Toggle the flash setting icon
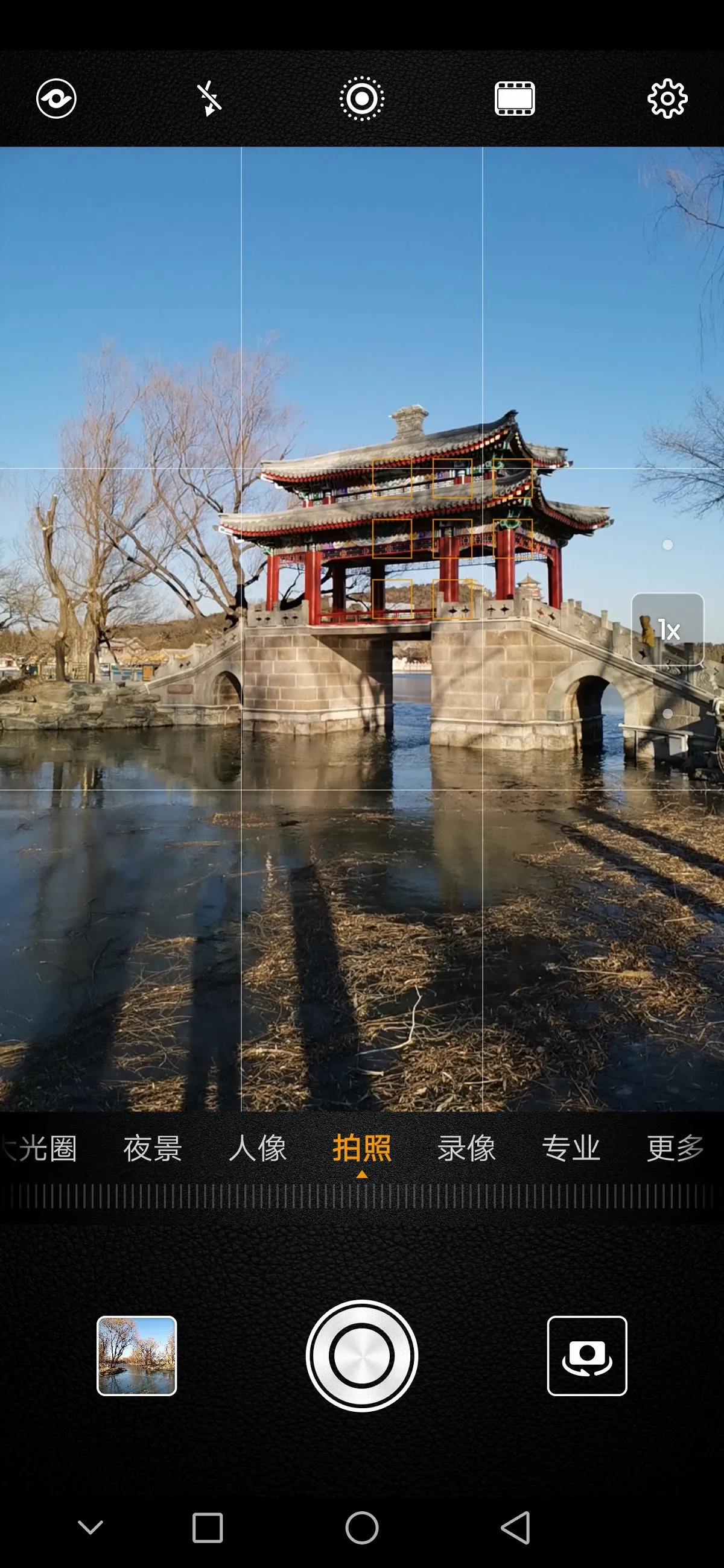 click(209, 98)
